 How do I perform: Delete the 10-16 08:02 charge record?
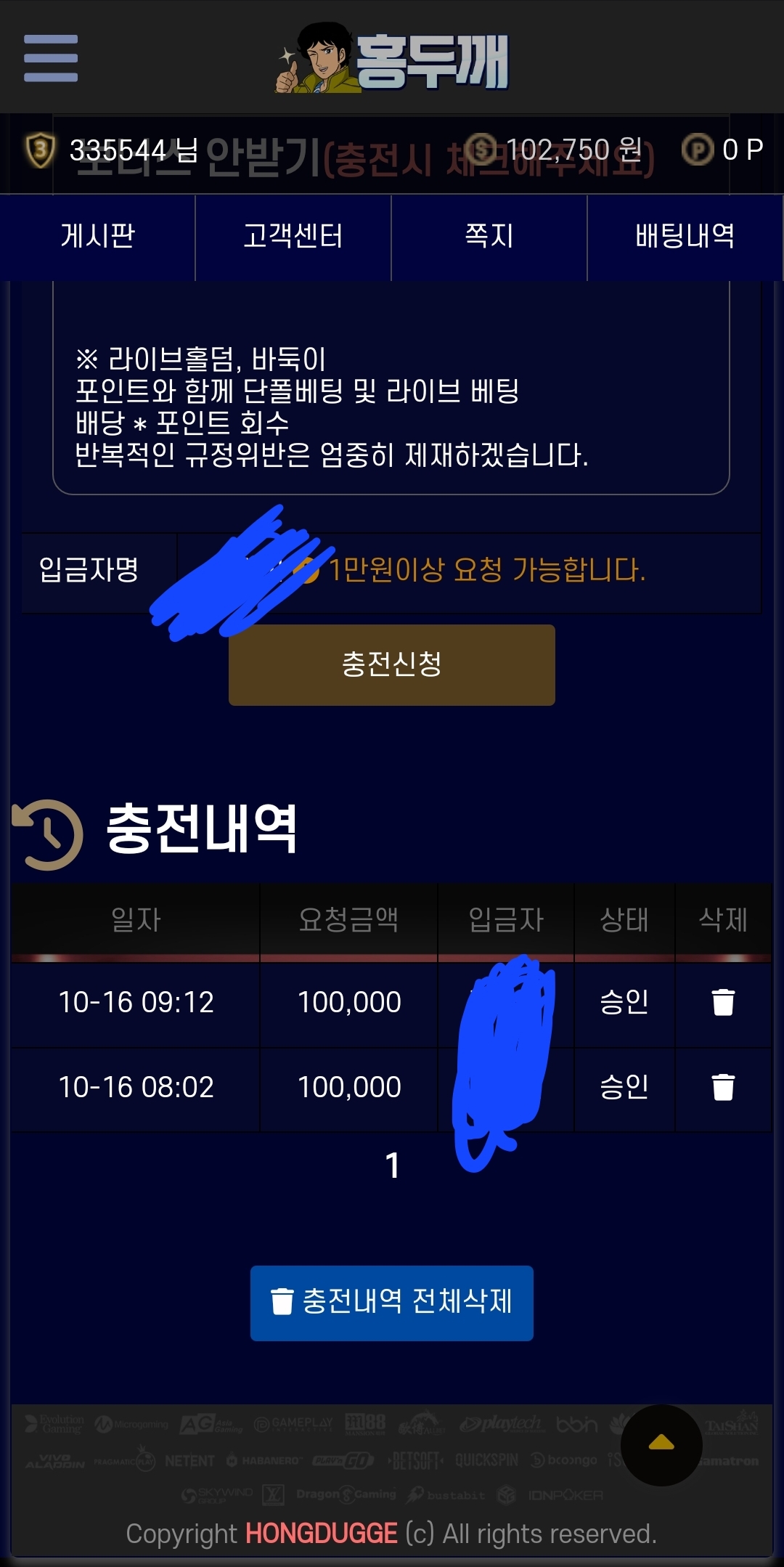tap(723, 1087)
